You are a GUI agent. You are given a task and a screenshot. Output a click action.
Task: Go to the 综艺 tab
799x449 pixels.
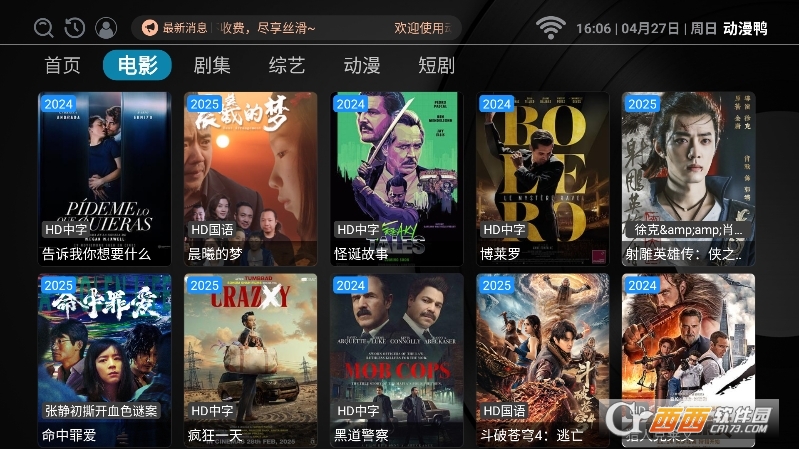[x=287, y=66]
